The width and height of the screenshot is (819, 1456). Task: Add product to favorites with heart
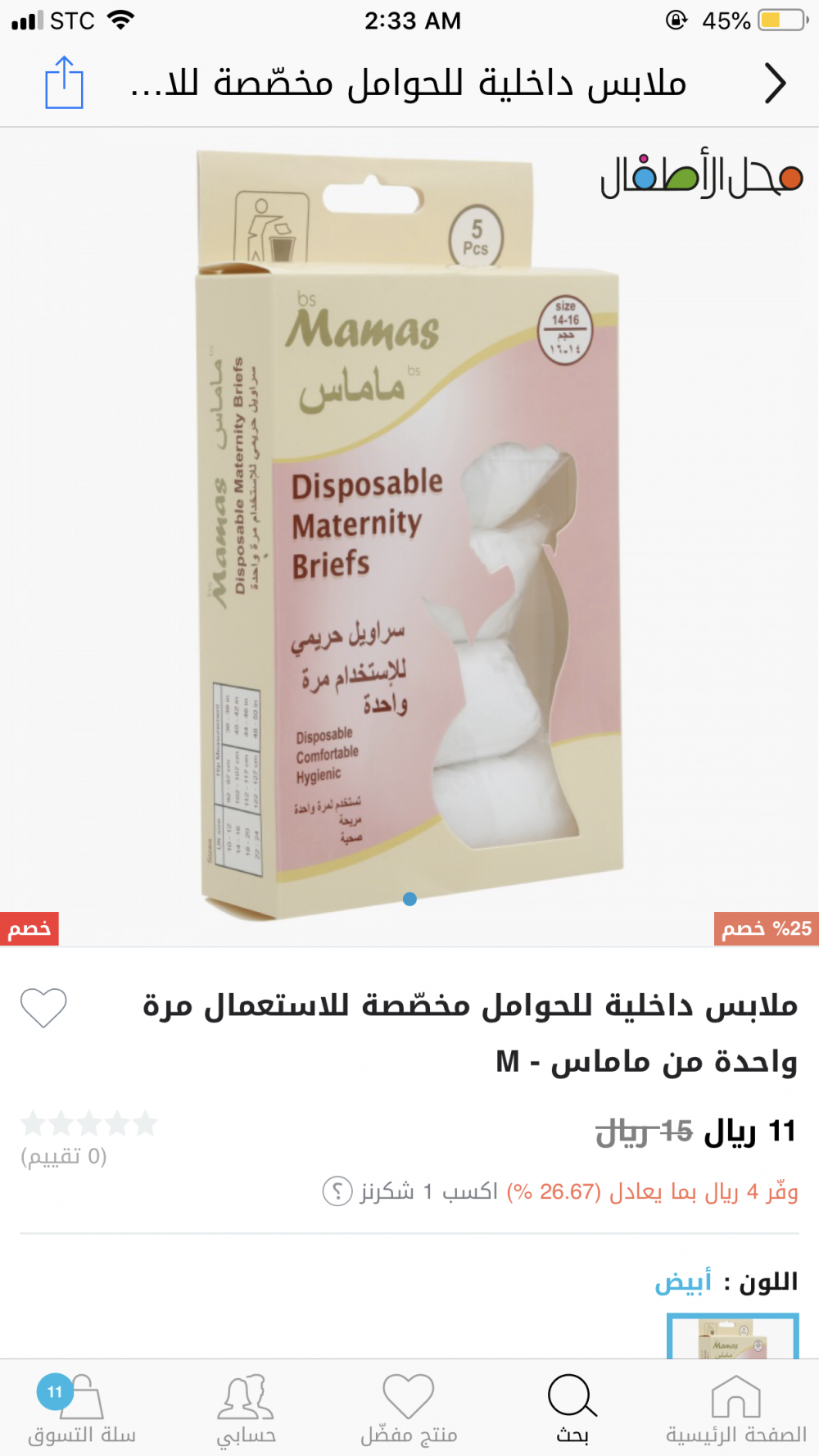43,1007
